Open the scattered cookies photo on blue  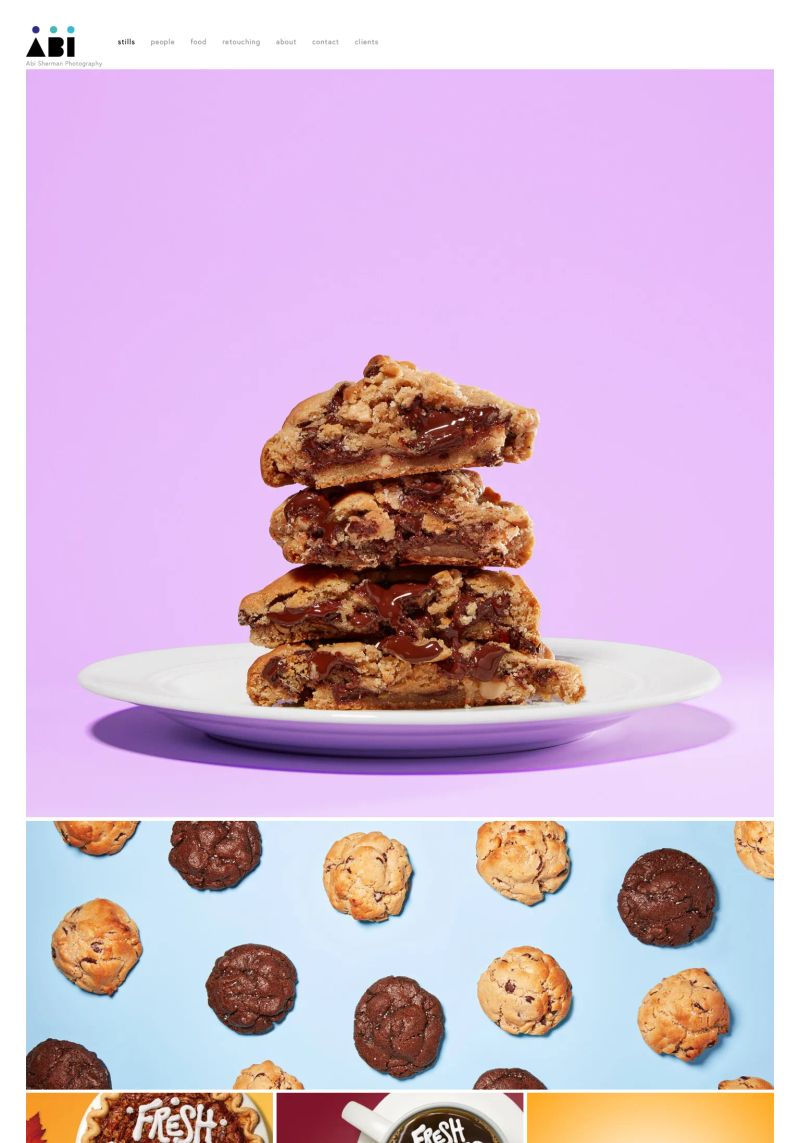tap(400, 954)
